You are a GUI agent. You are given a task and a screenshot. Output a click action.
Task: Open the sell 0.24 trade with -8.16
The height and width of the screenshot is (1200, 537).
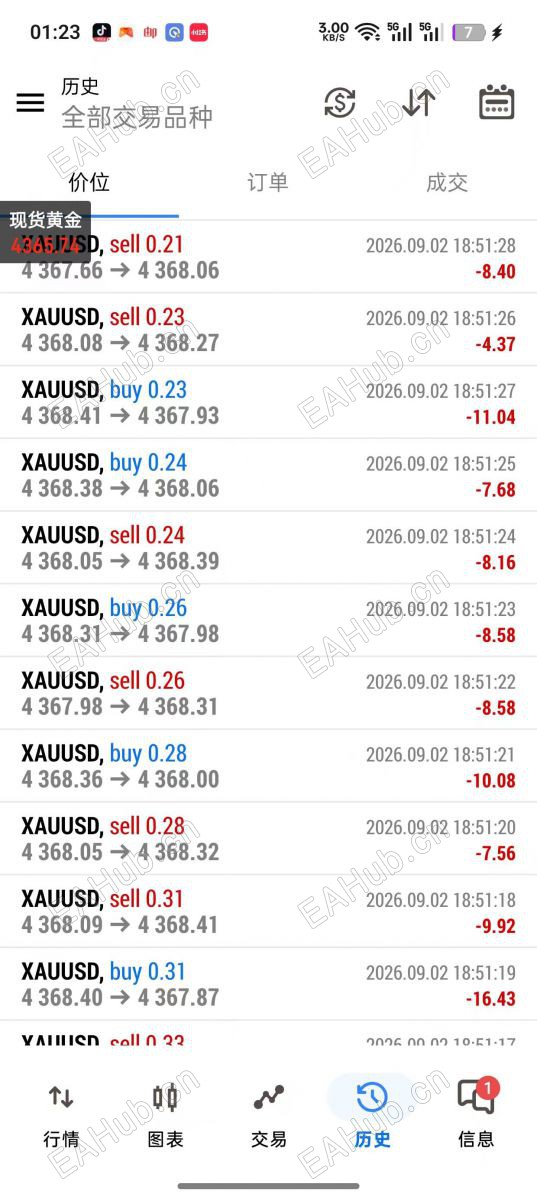[268, 548]
